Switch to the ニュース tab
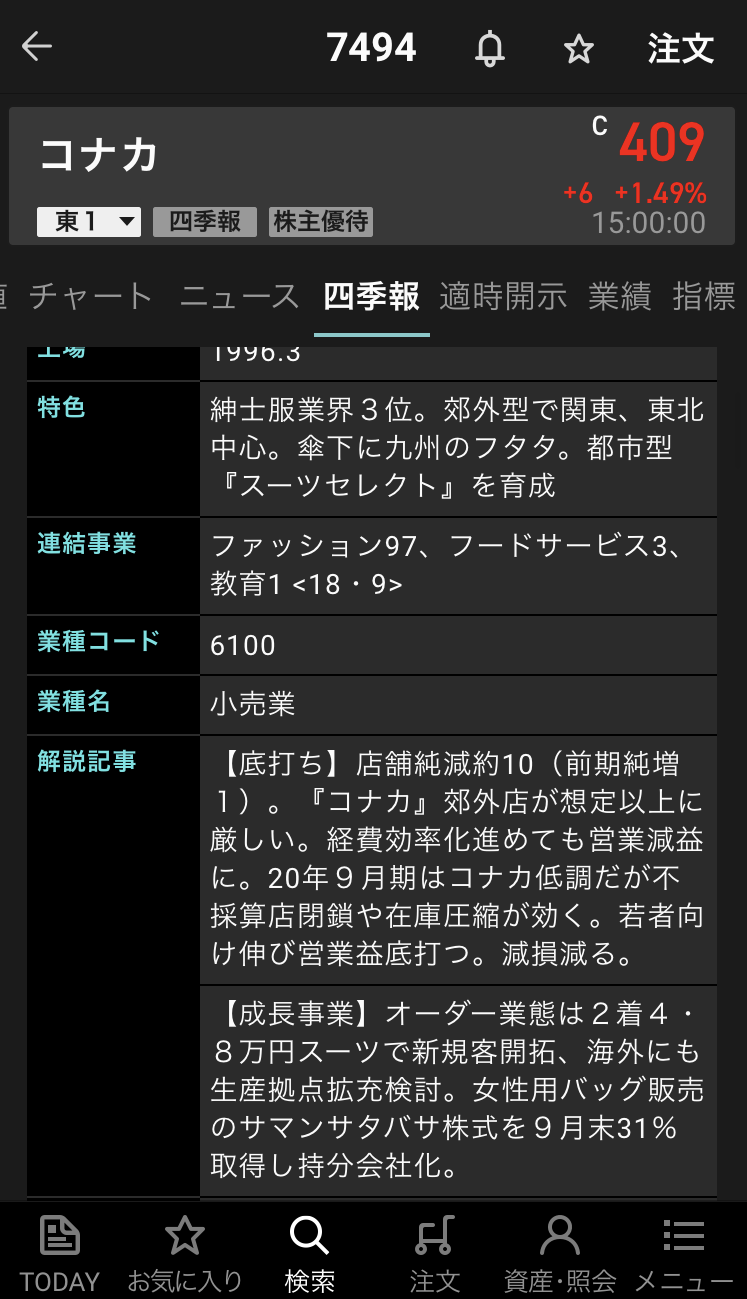This screenshot has height=1299, width=747. tap(239, 296)
